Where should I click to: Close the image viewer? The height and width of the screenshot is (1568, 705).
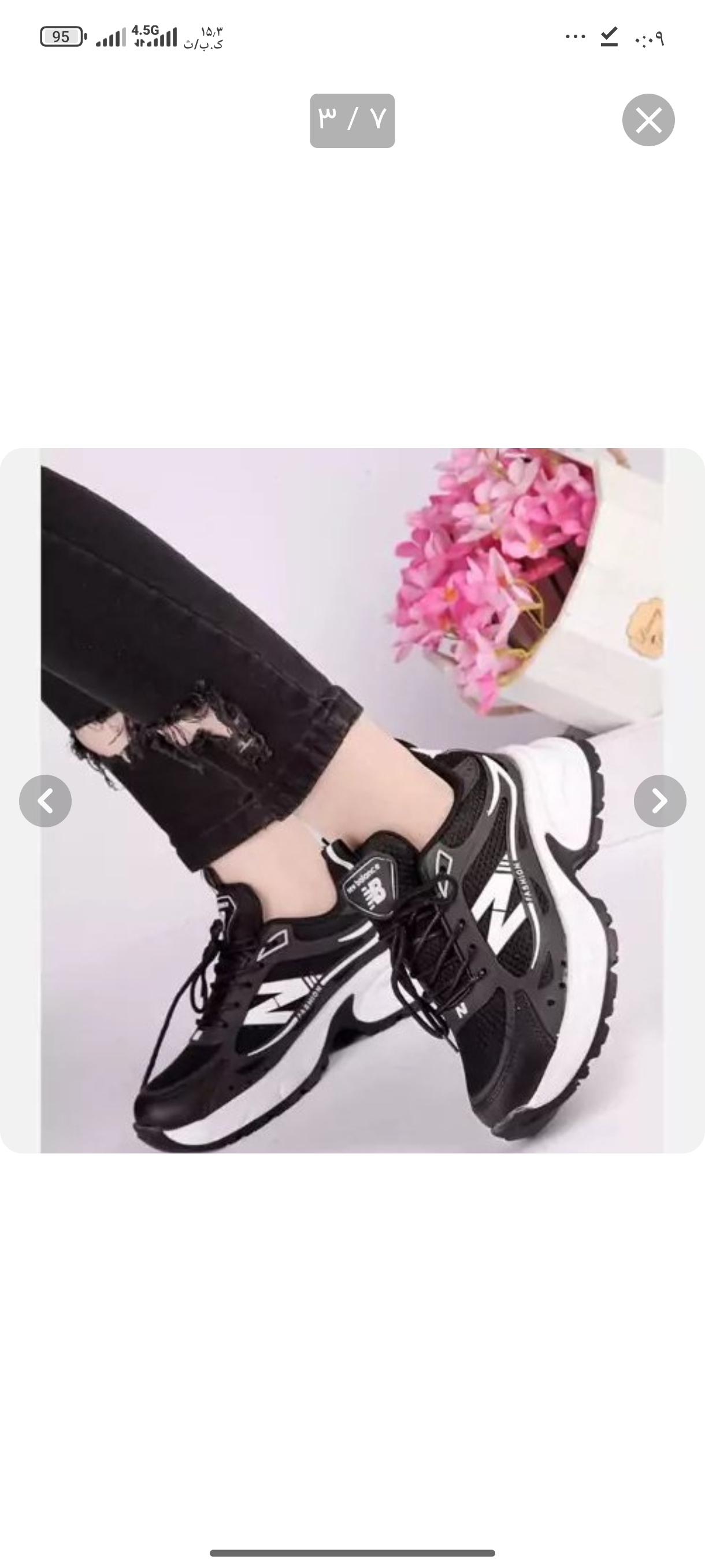[x=648, y=120]
